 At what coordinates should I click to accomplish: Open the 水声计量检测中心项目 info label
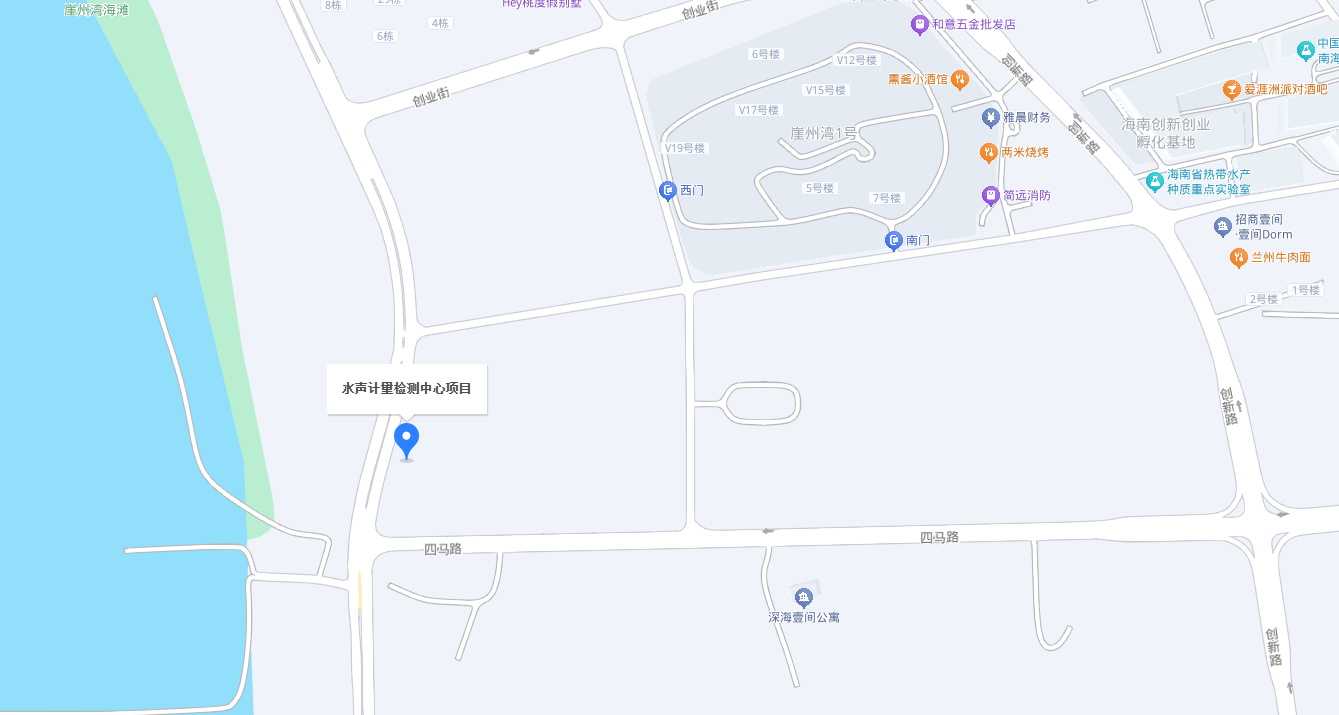406,388
